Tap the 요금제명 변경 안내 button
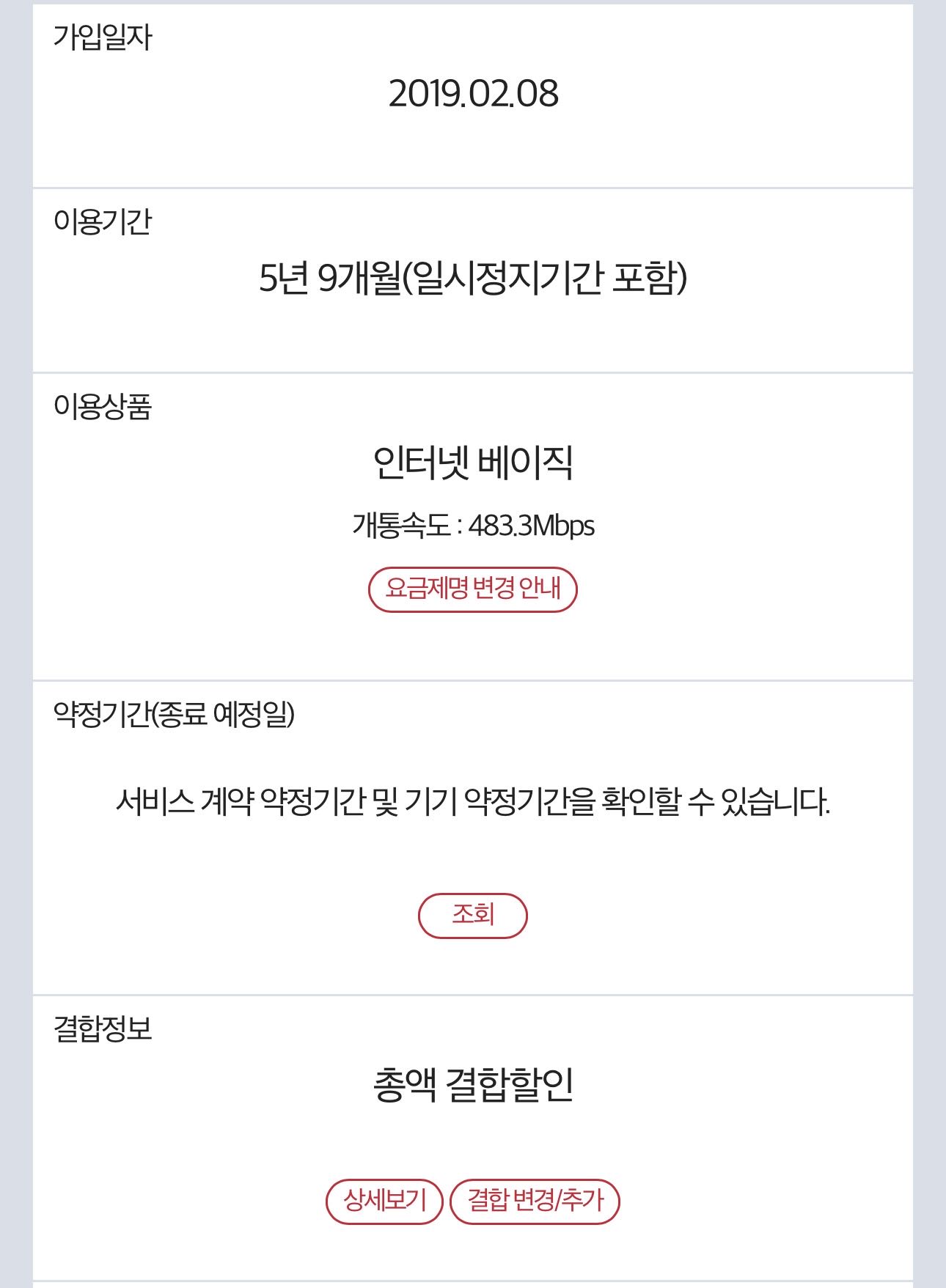Screen dimensions: 946x1288 (x=472, y=589)
